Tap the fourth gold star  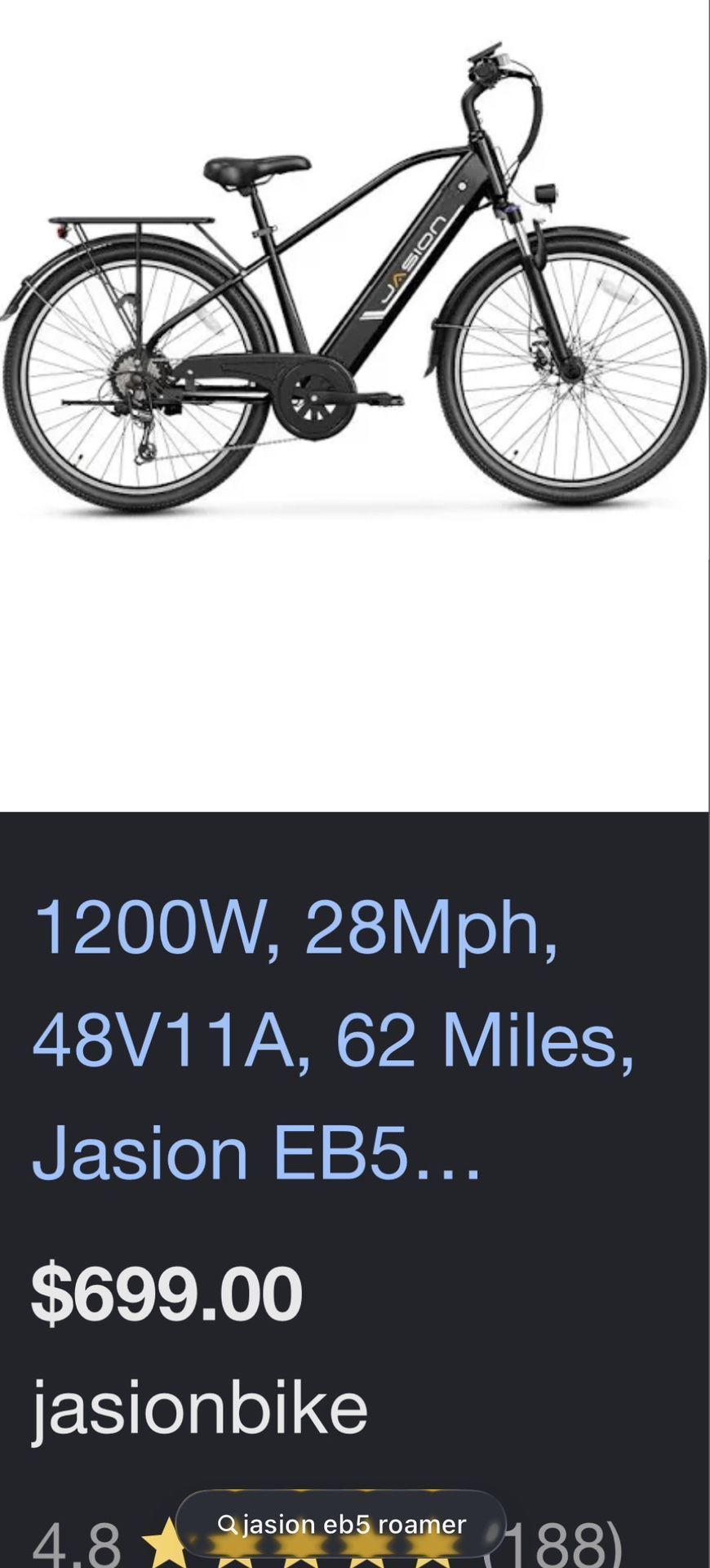coord(367,1548)
